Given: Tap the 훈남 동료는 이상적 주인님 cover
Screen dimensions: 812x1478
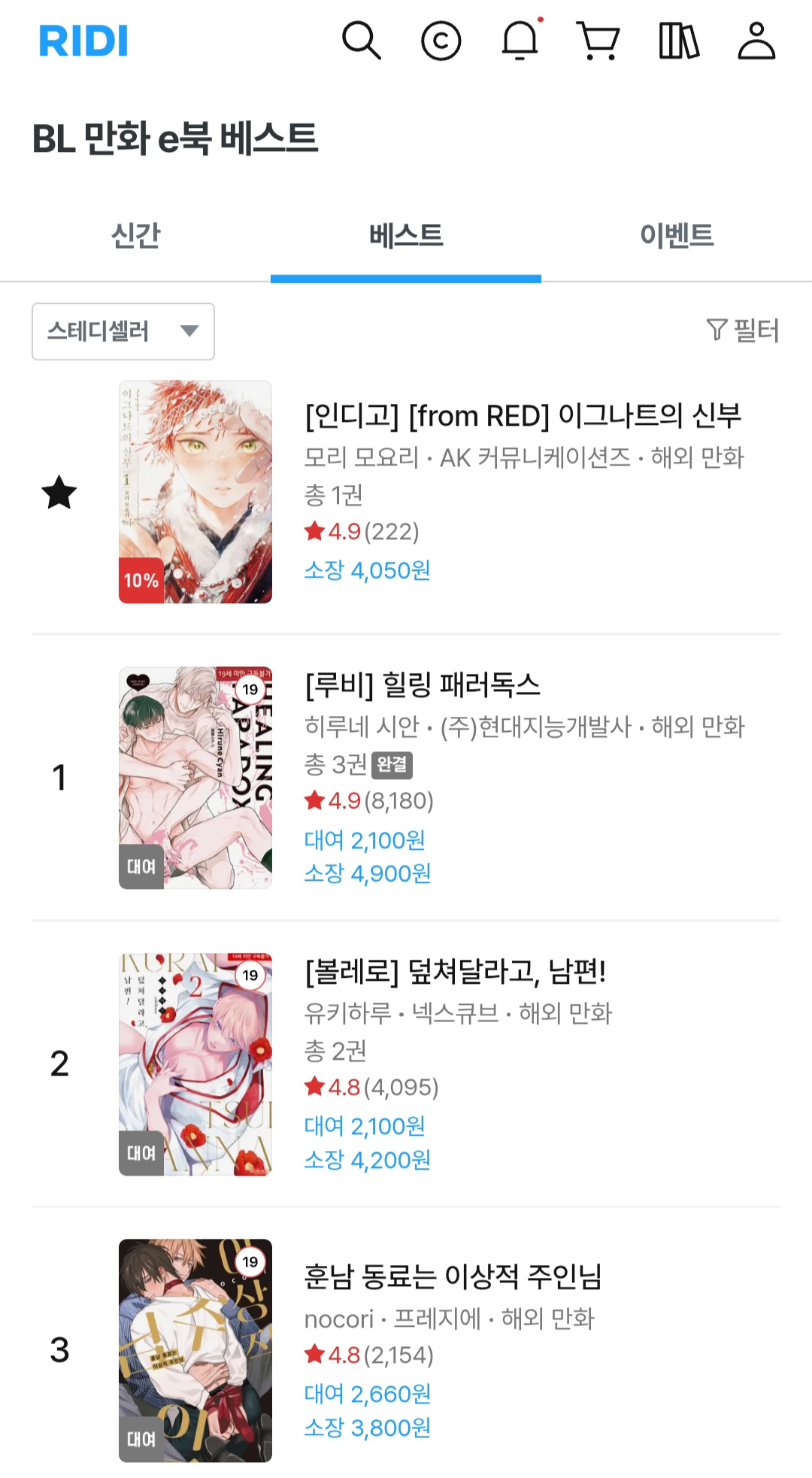Looking at the screenshot, I should [195, 1350].
